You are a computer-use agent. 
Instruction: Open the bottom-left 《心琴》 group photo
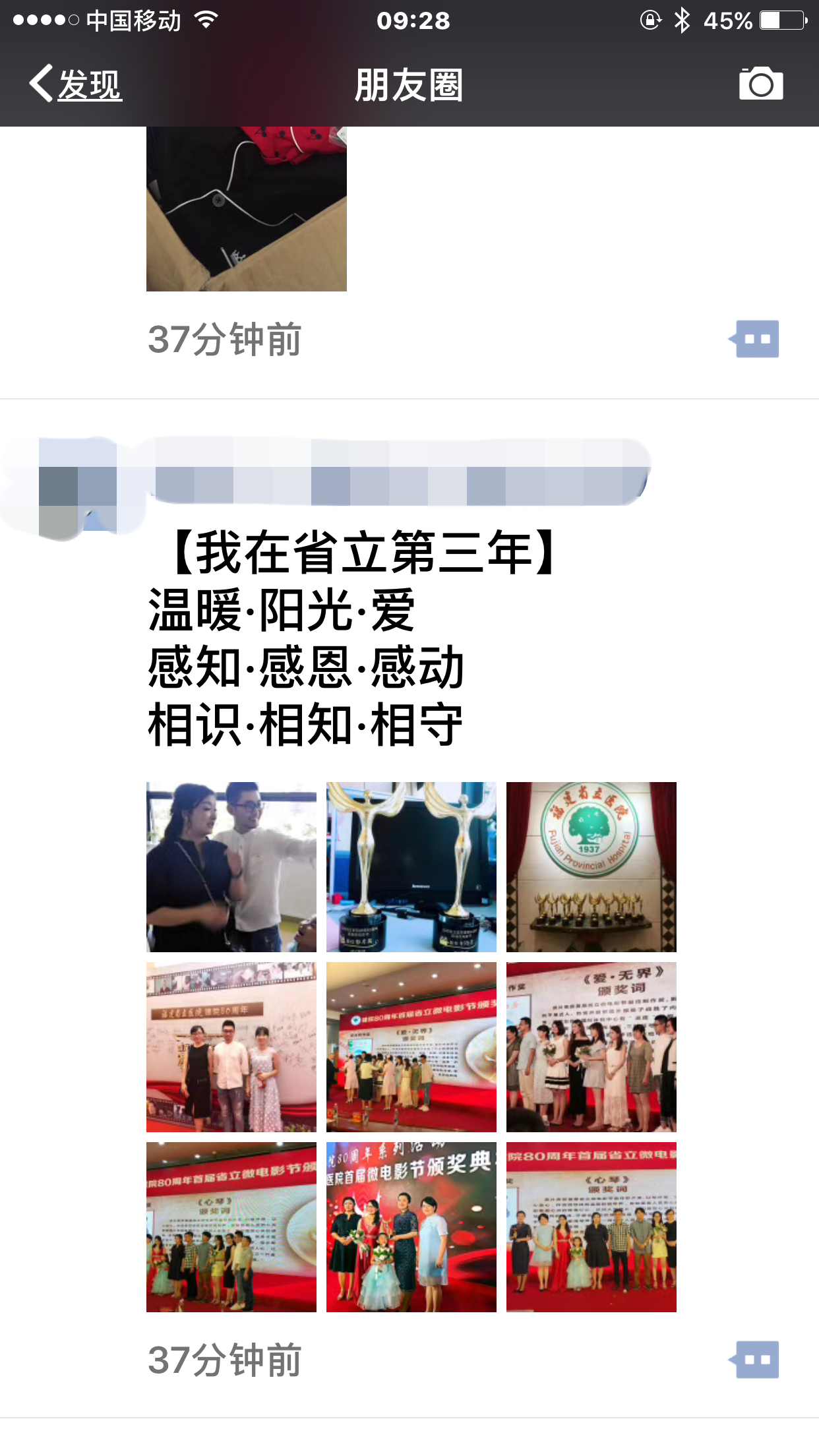231,1227
